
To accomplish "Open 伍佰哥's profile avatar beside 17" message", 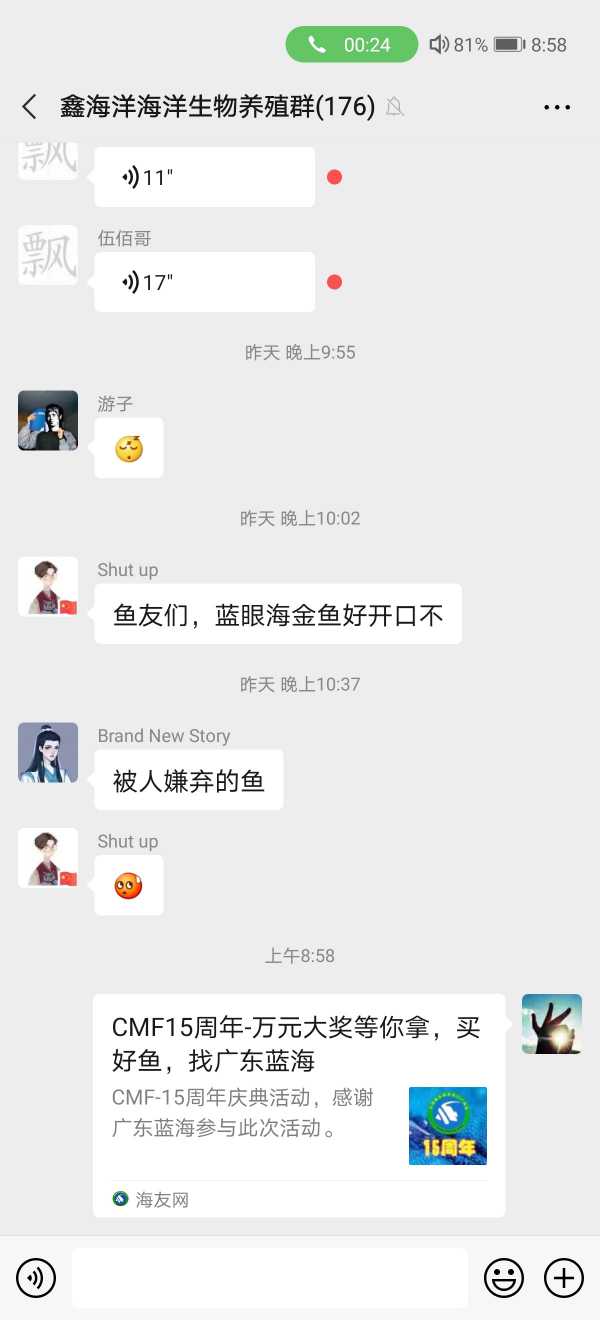I will coord(48,255).
